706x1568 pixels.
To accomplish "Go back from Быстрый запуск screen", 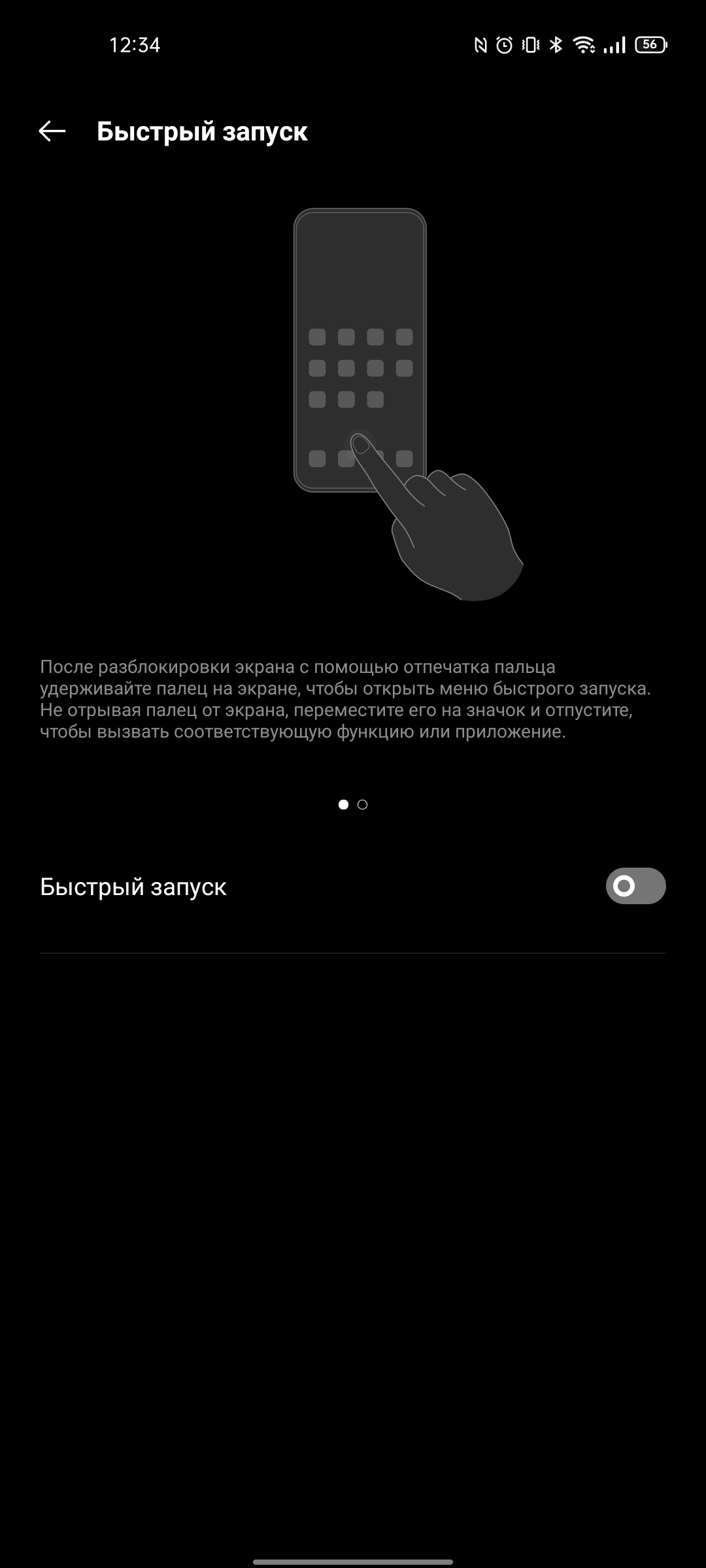I will [x=52, y=131].
